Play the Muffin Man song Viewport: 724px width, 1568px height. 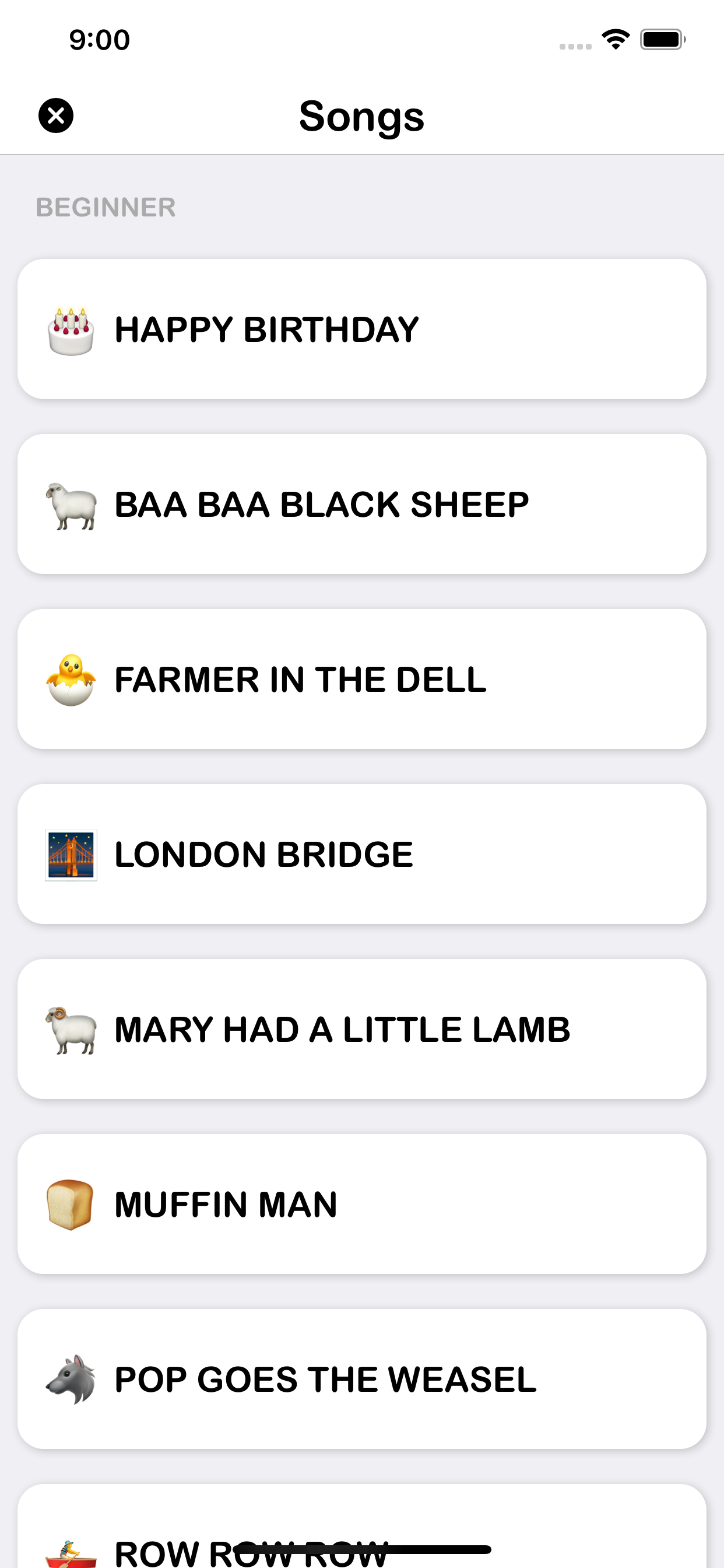361,1203
